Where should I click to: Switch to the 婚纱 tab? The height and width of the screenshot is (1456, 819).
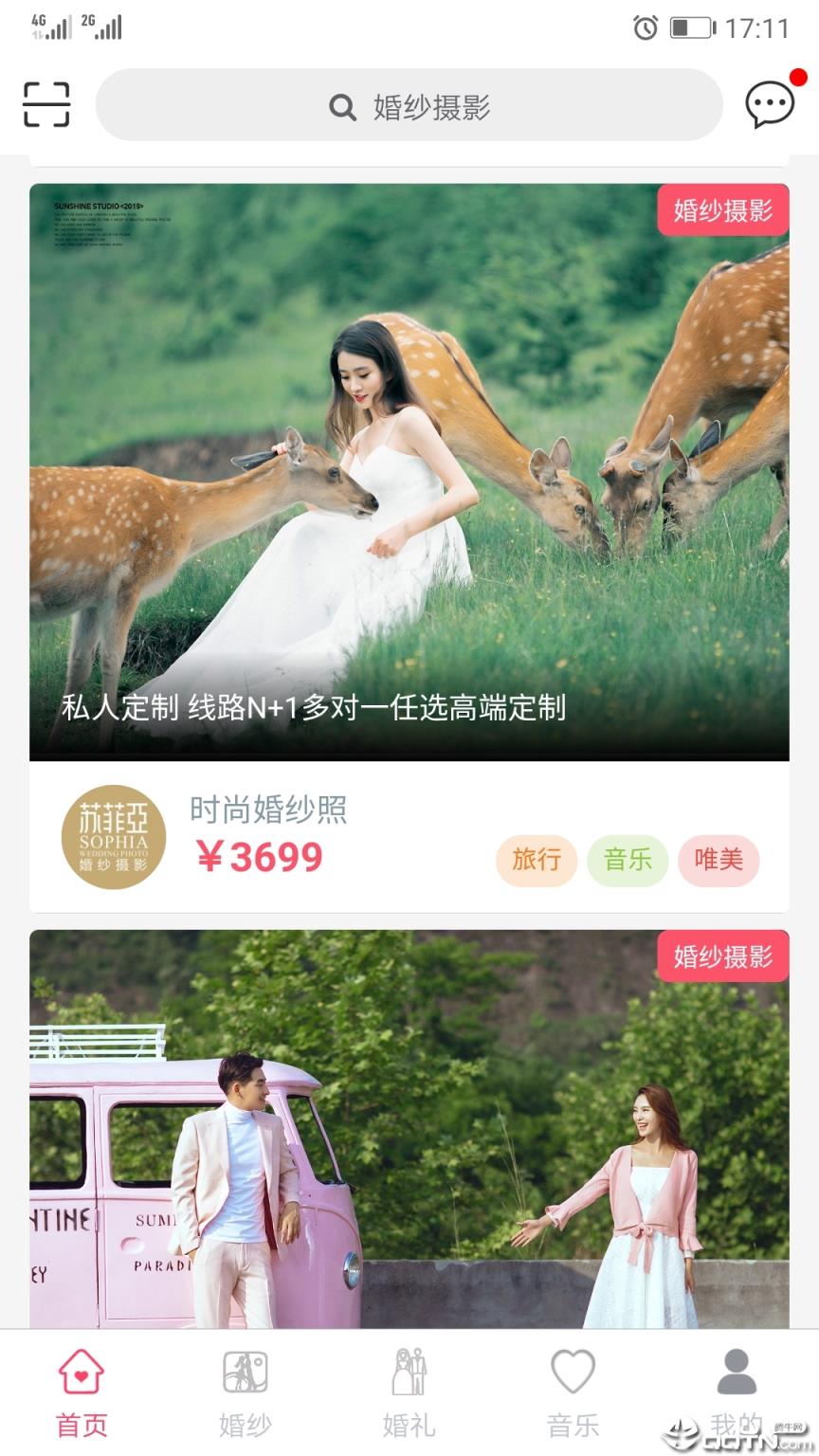(x=246, y=1423)
